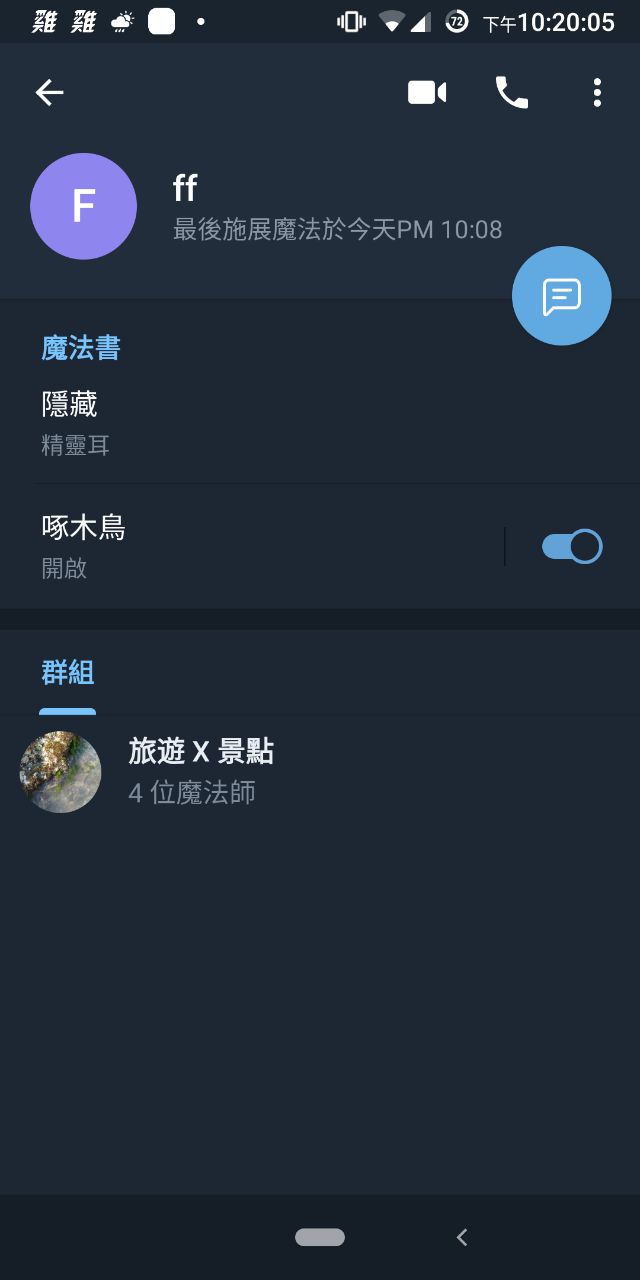Go back using the top-left arrow
Screen dimensions: 640x1280
coord(49,93)
